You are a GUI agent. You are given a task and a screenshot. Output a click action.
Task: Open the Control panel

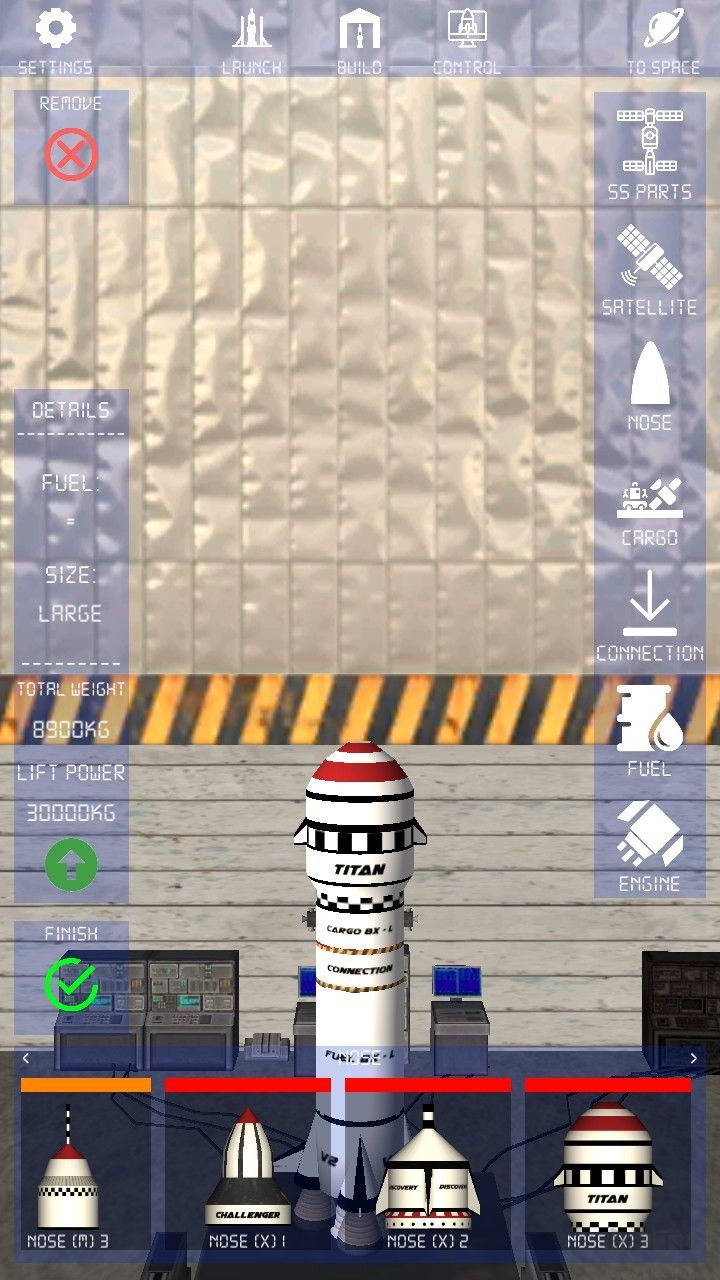click(x=466, y=40)
